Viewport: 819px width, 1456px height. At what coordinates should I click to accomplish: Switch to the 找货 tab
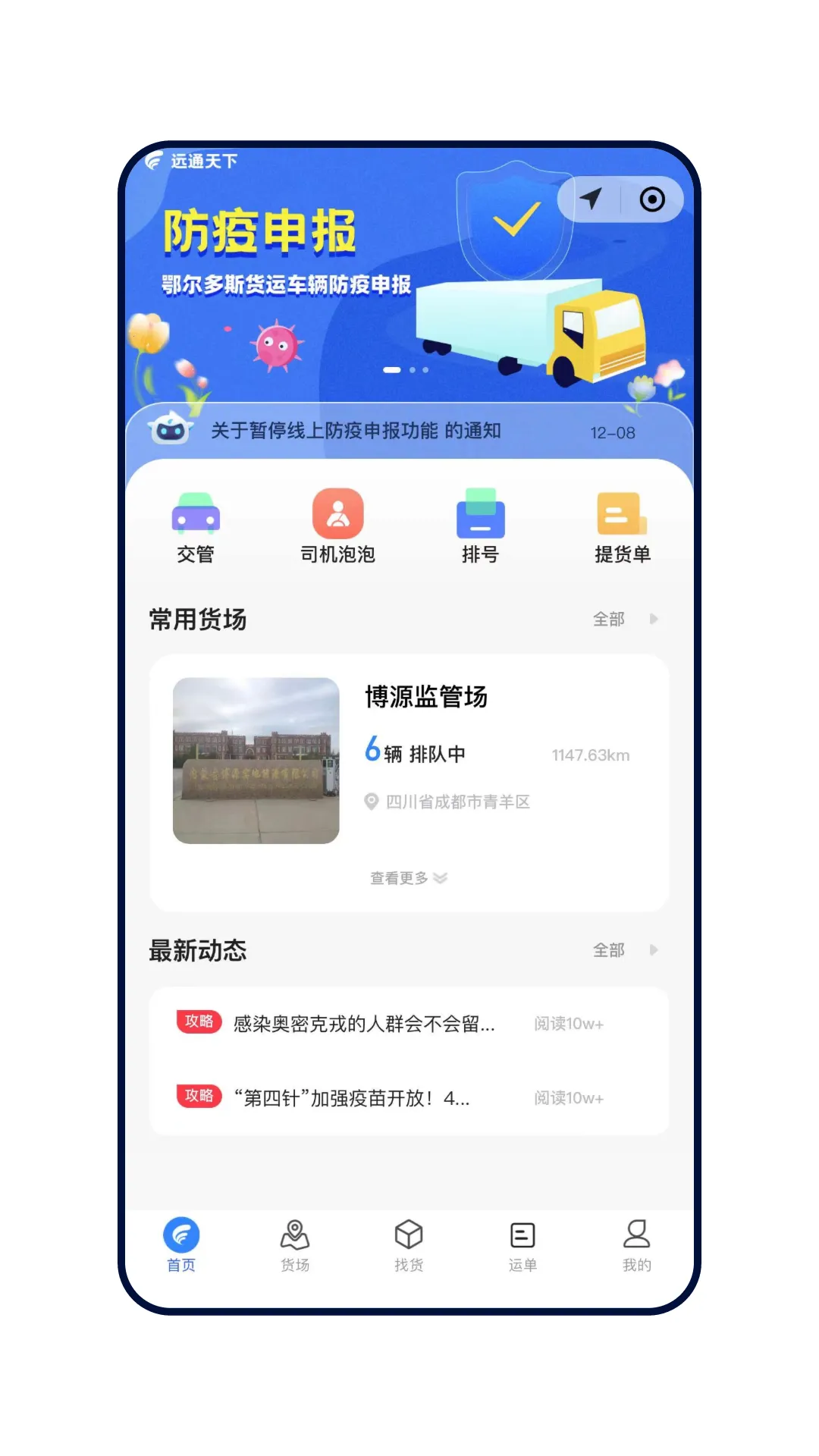(409, 1245)
